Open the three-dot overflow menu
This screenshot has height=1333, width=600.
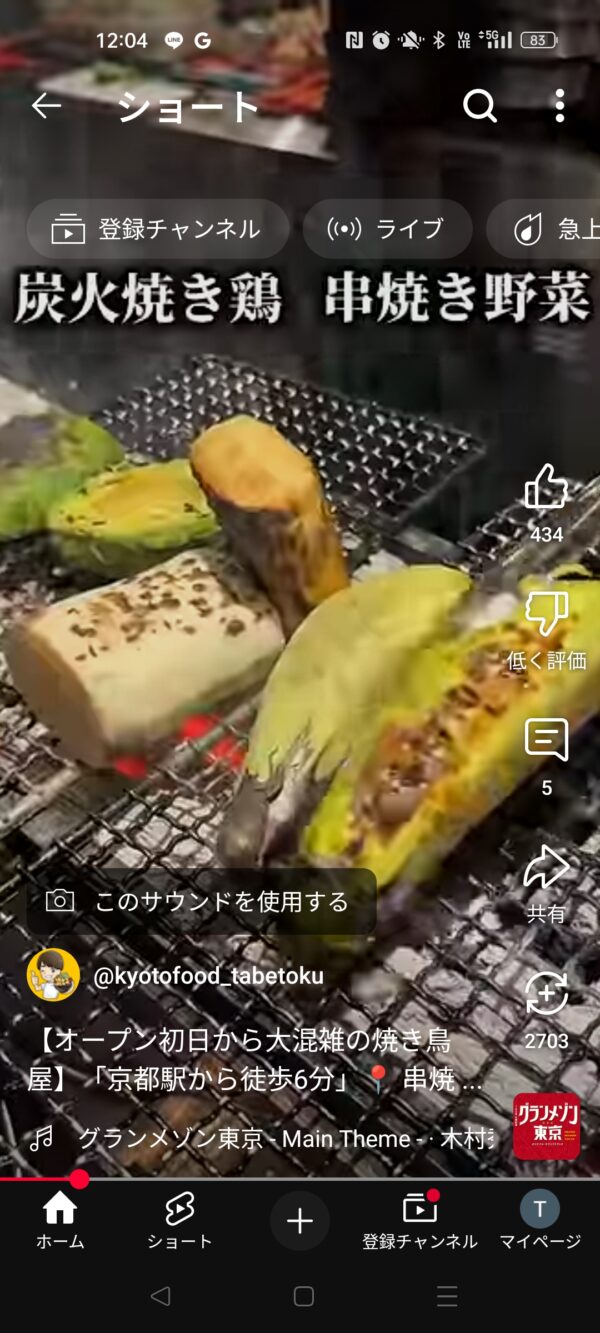(559, 106)
